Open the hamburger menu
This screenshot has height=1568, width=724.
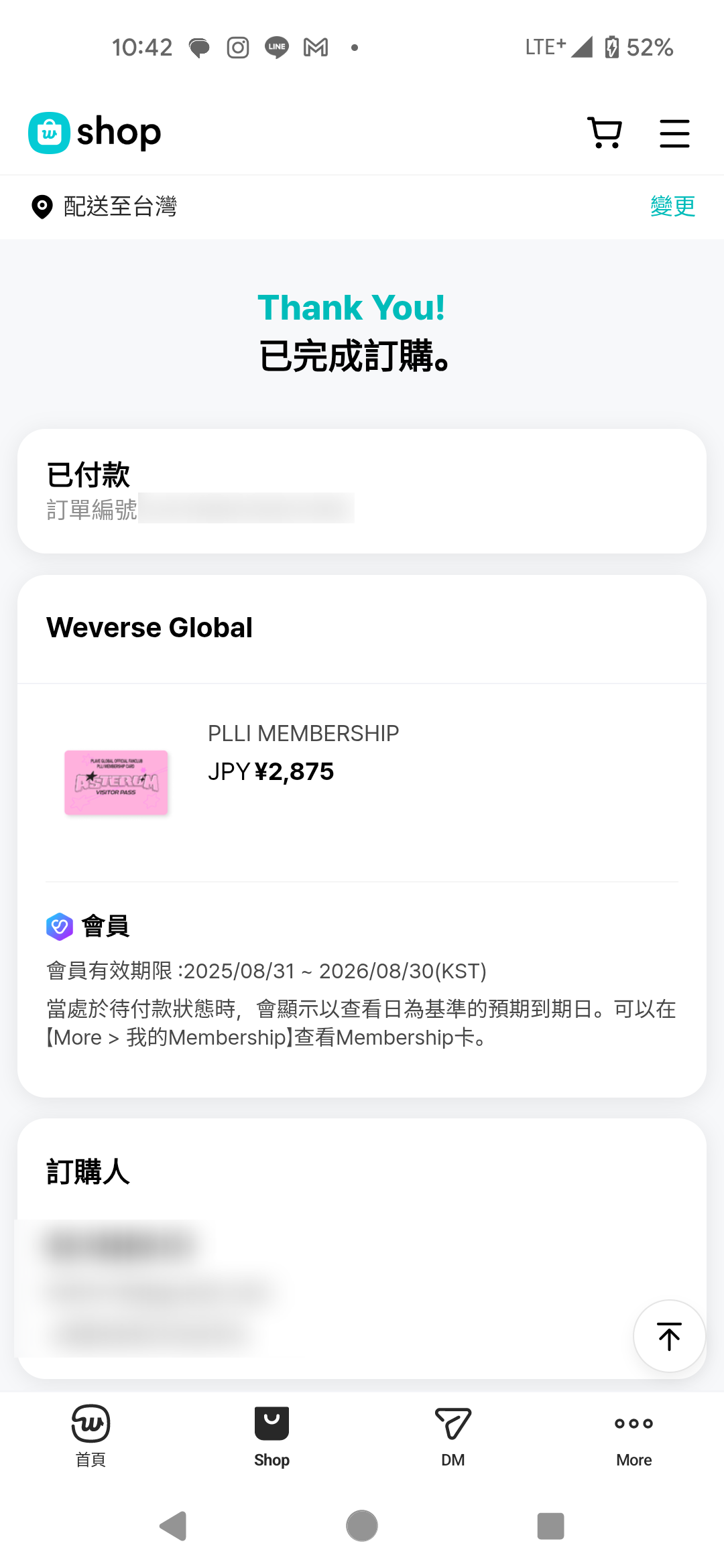pos(674,133)
